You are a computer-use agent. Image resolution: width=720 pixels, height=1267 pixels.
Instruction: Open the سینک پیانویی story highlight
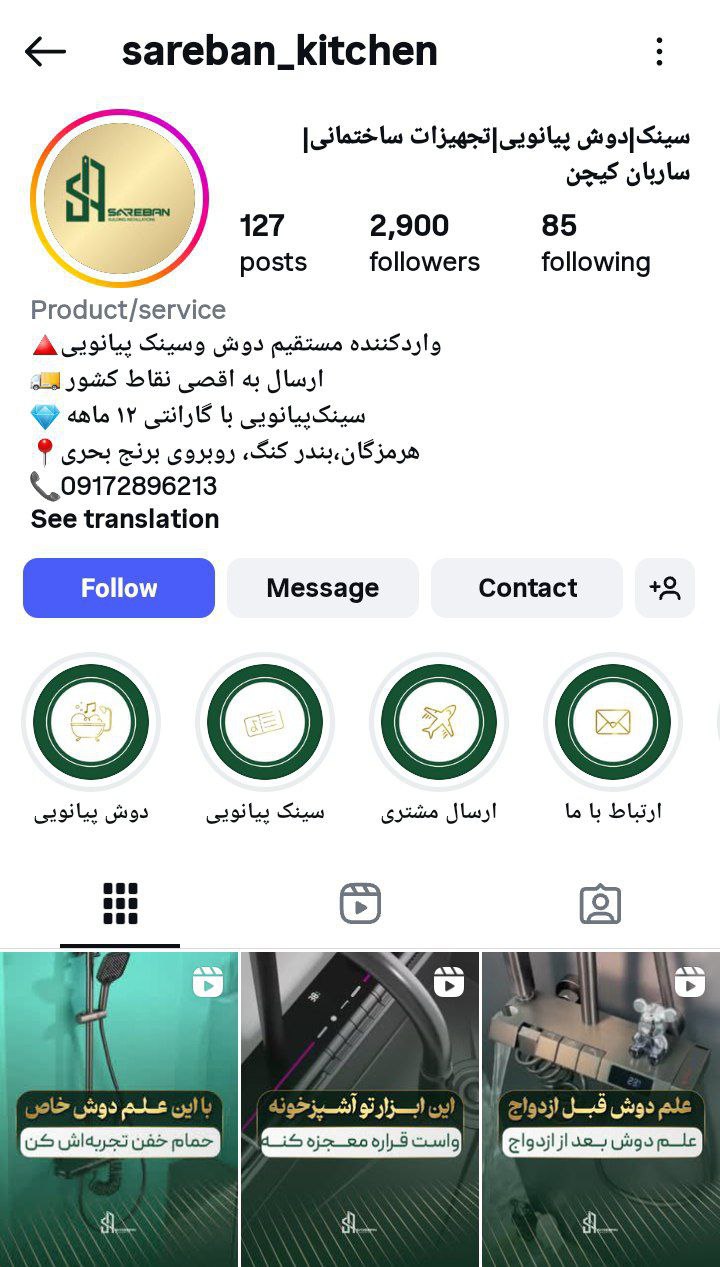(x=265, y=722)
